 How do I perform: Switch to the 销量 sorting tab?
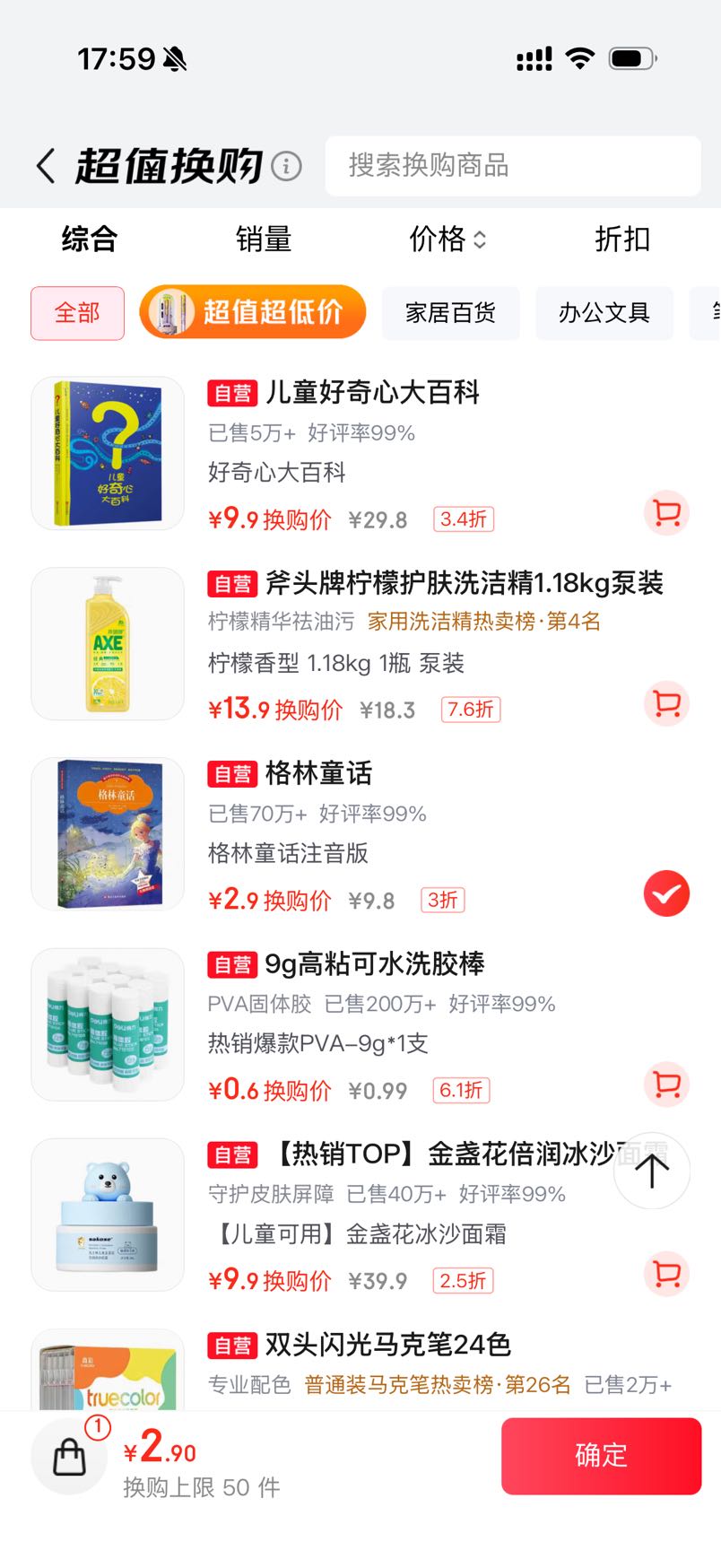point(264,240)
